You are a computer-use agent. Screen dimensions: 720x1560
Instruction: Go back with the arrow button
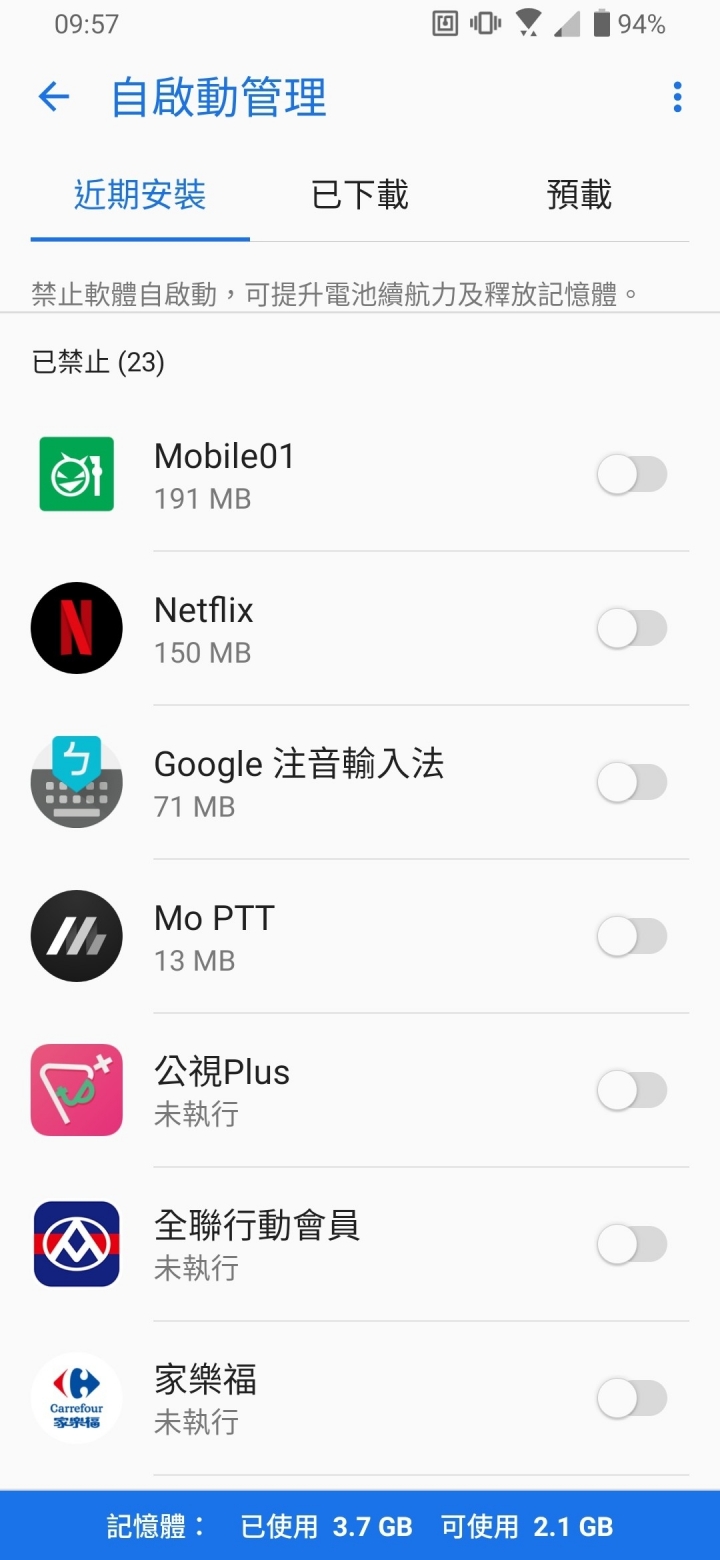tap(52, 97)
